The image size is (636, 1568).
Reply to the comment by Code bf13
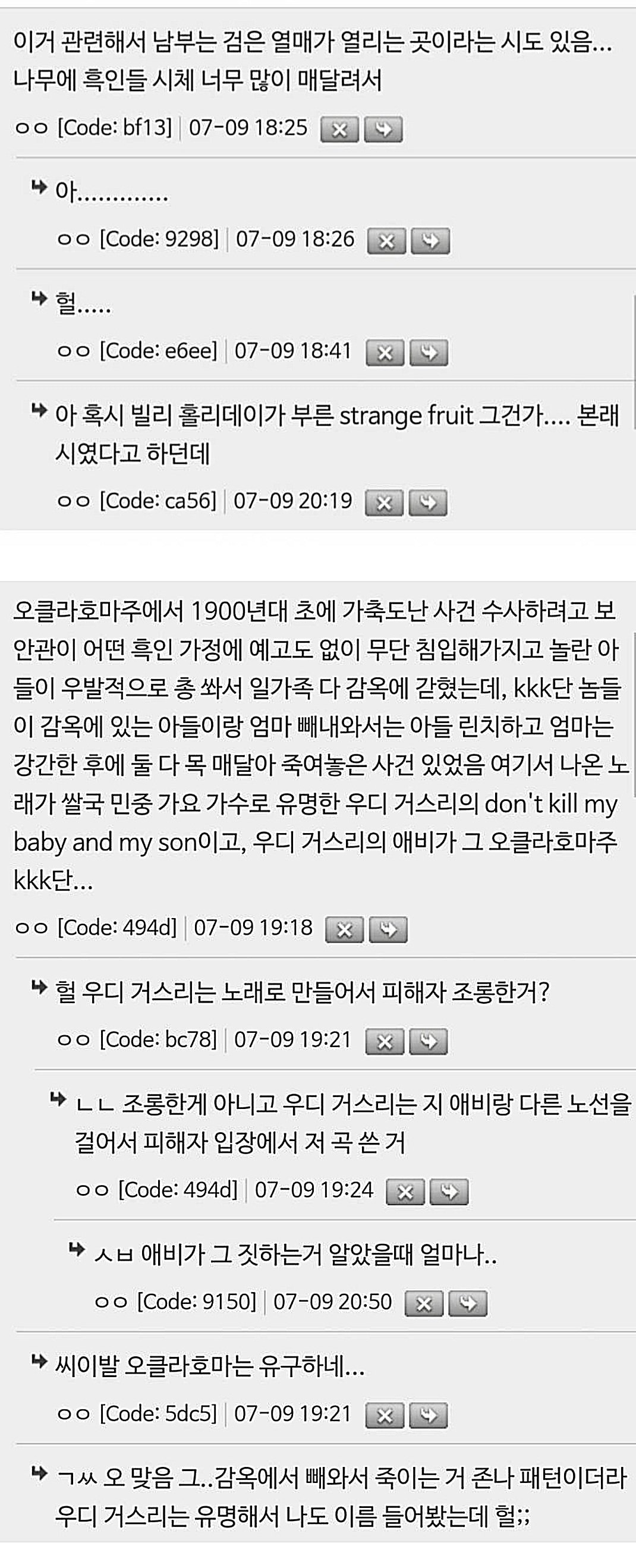click(x=383, y=129)
